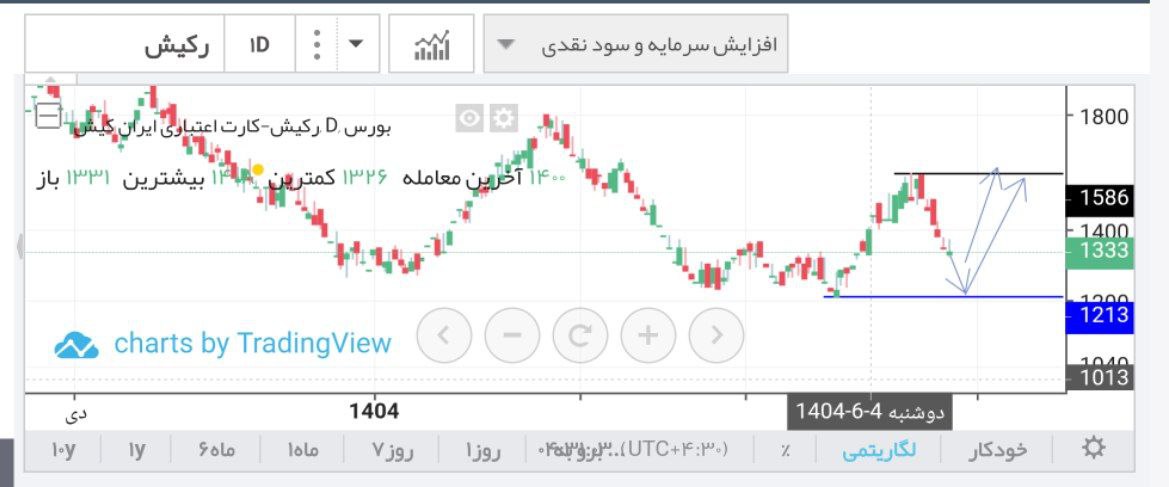Zoom in the chart with plus button
The height and width of the screenshot is (487, 1169).
pos(648,335)
